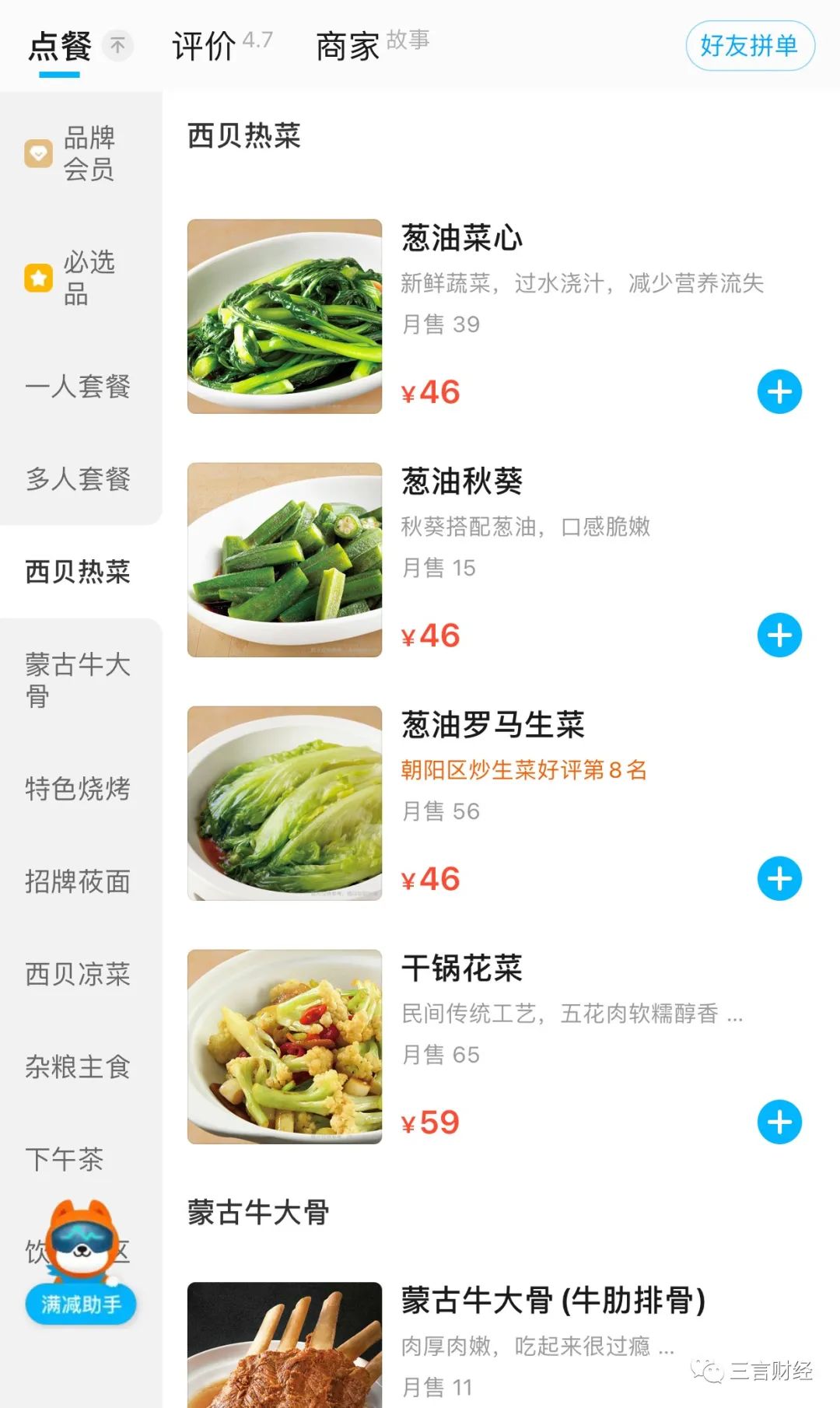840x1408 pixels.
Task: Select the 蒙古牛大骨 sidebar category
Action: (78, 679)
